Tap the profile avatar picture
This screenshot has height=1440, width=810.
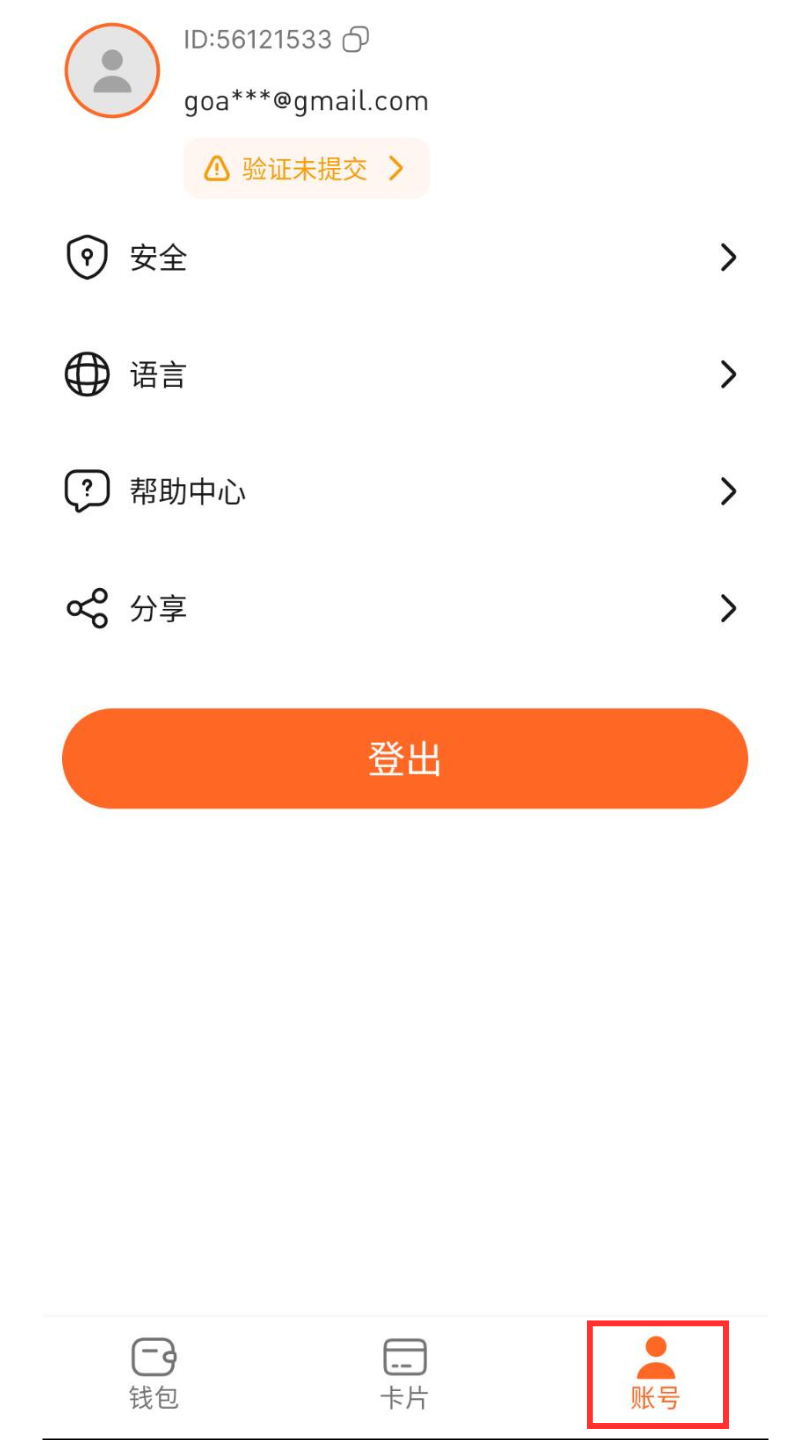[x=112, y=71]
